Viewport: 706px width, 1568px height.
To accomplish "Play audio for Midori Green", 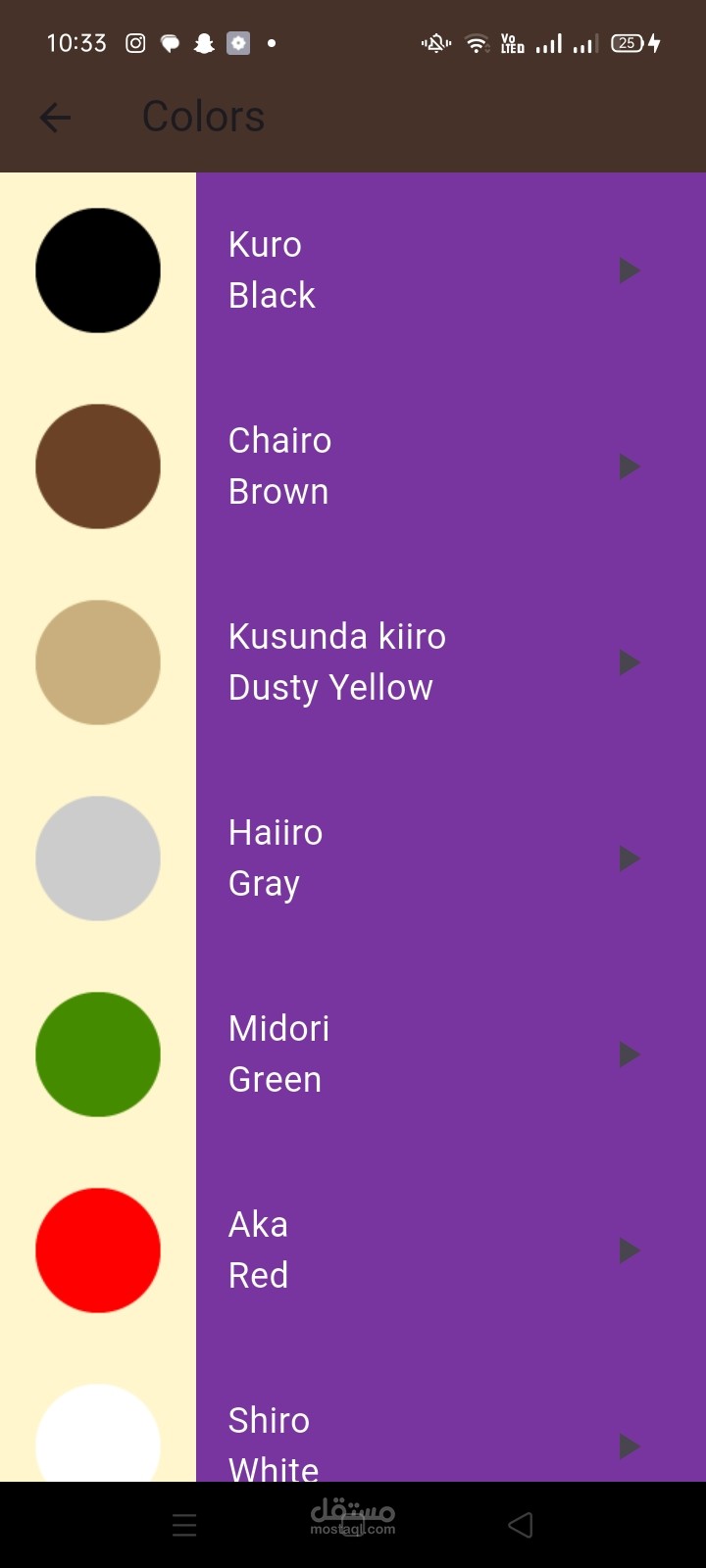I will (x=630, y=1054).
